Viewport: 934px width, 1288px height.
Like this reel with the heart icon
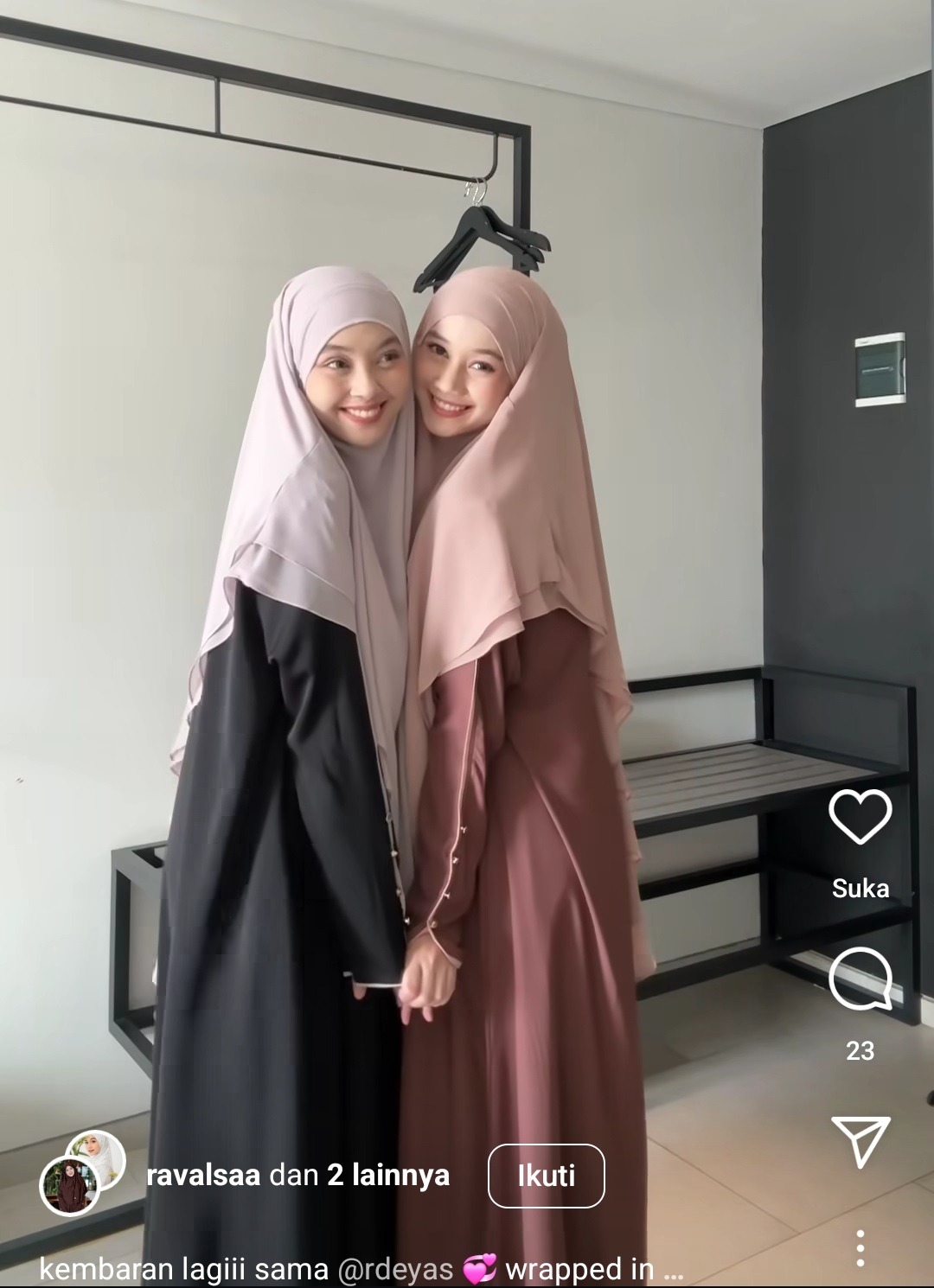click(860, 817)
